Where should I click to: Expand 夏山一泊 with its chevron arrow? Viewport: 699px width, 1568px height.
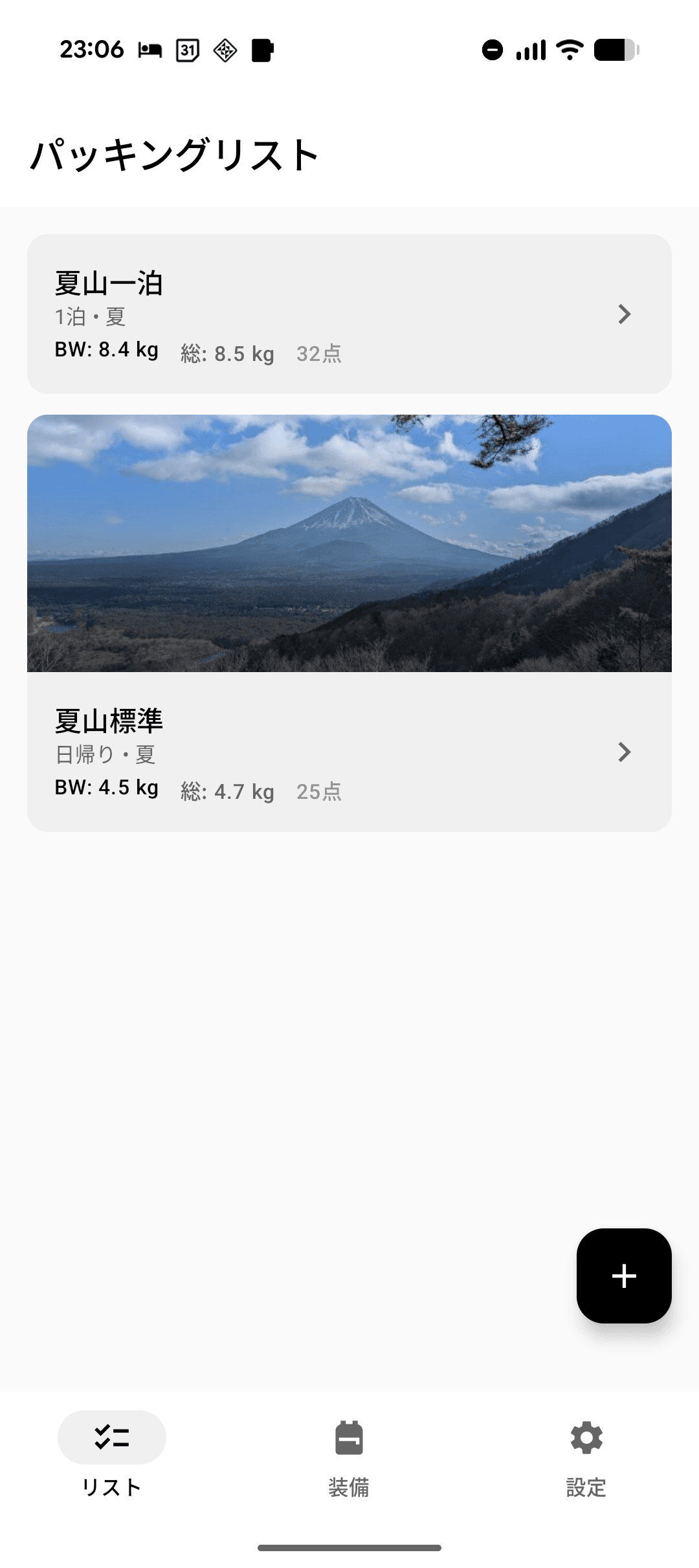[624, 314]
